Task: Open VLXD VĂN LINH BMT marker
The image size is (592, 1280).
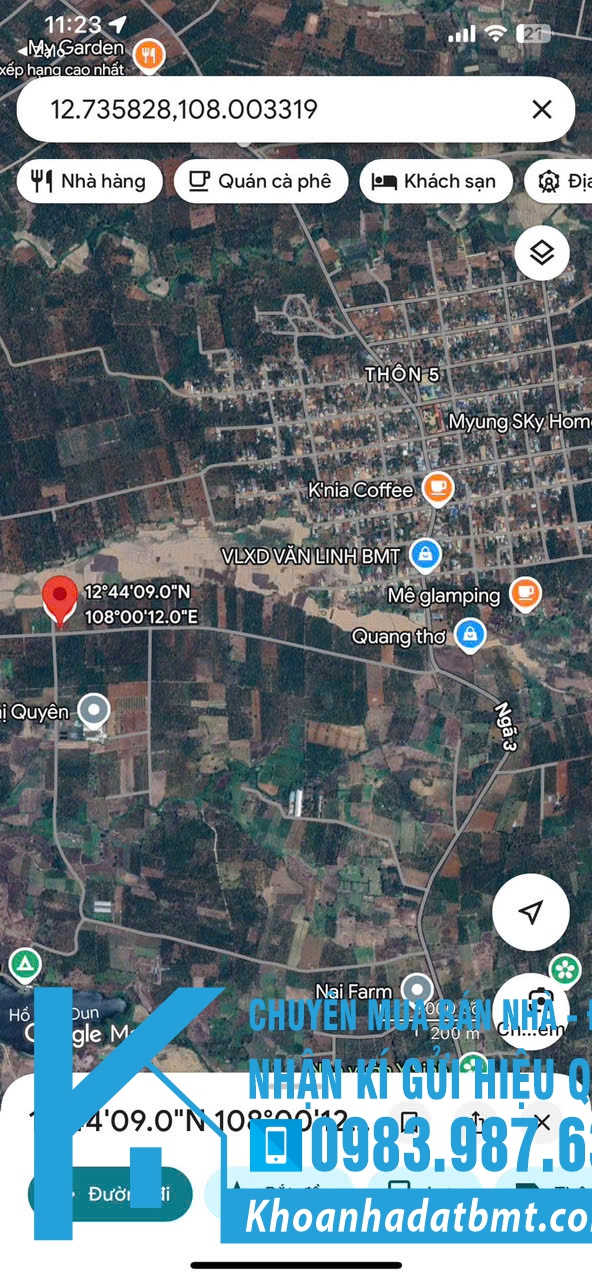Action: point(426,554)
